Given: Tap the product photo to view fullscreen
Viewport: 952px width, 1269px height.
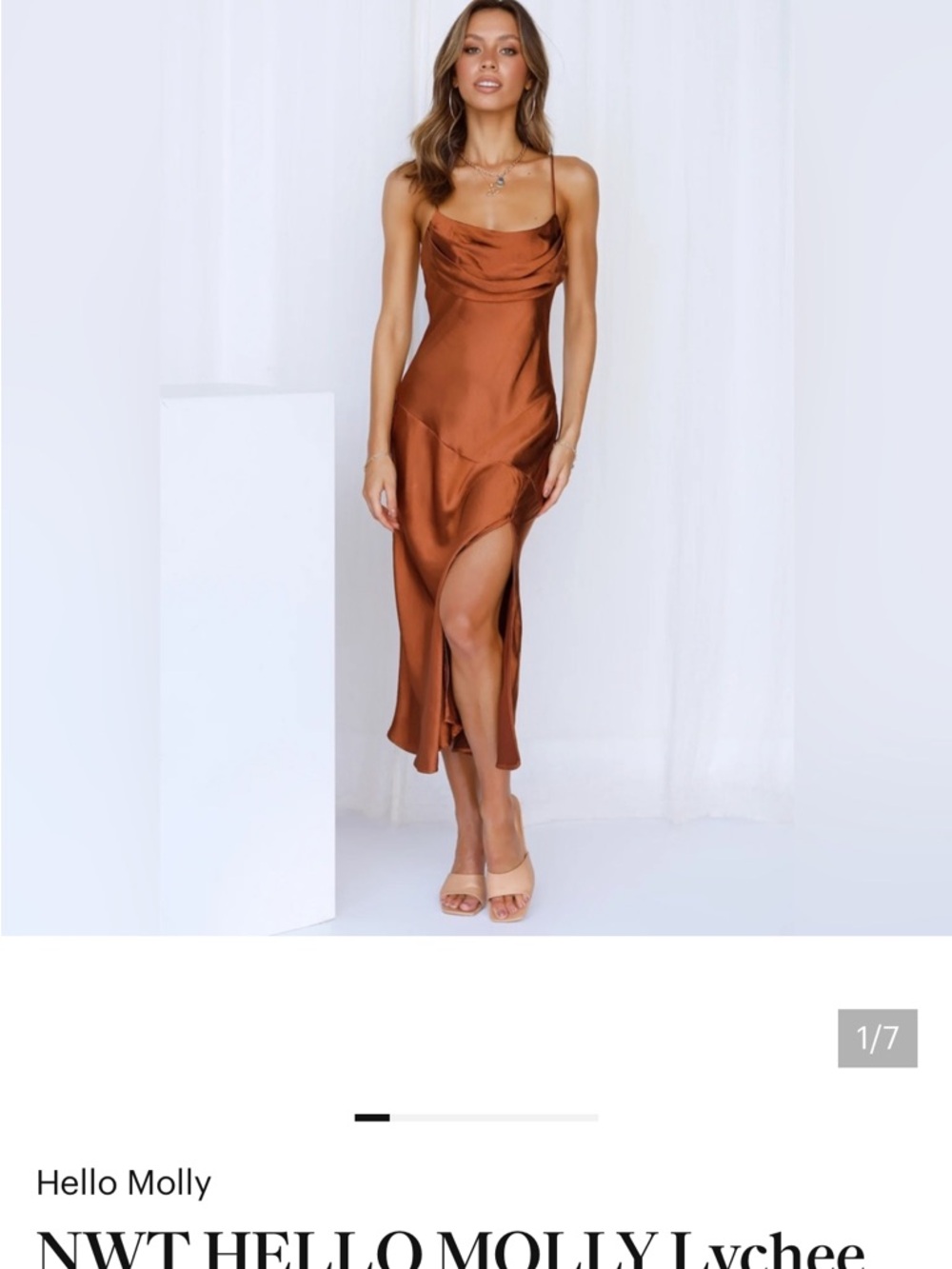Looking at the screenshot, I should (476, 466).
